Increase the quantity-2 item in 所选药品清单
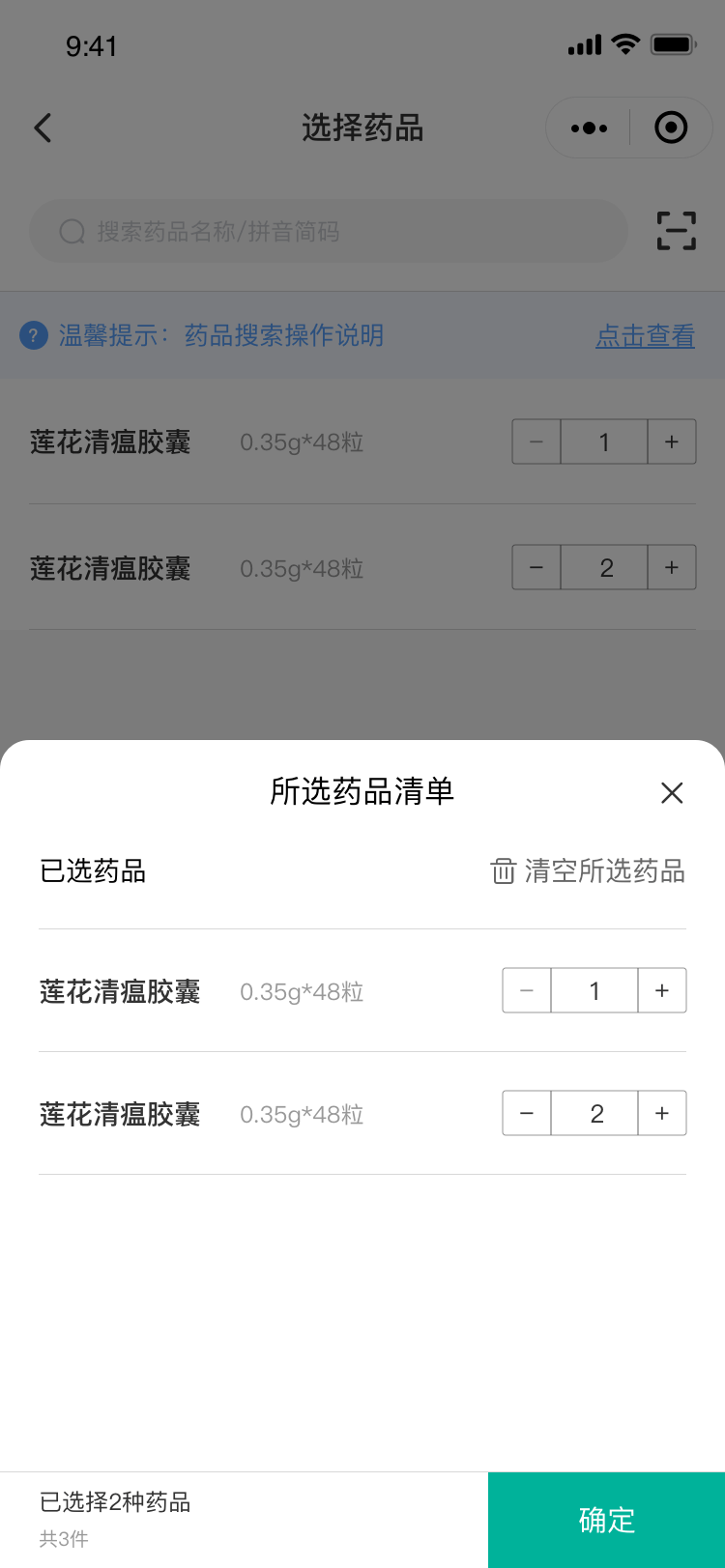Viewport: 725px width, 1568px height. click(662, 1113)
